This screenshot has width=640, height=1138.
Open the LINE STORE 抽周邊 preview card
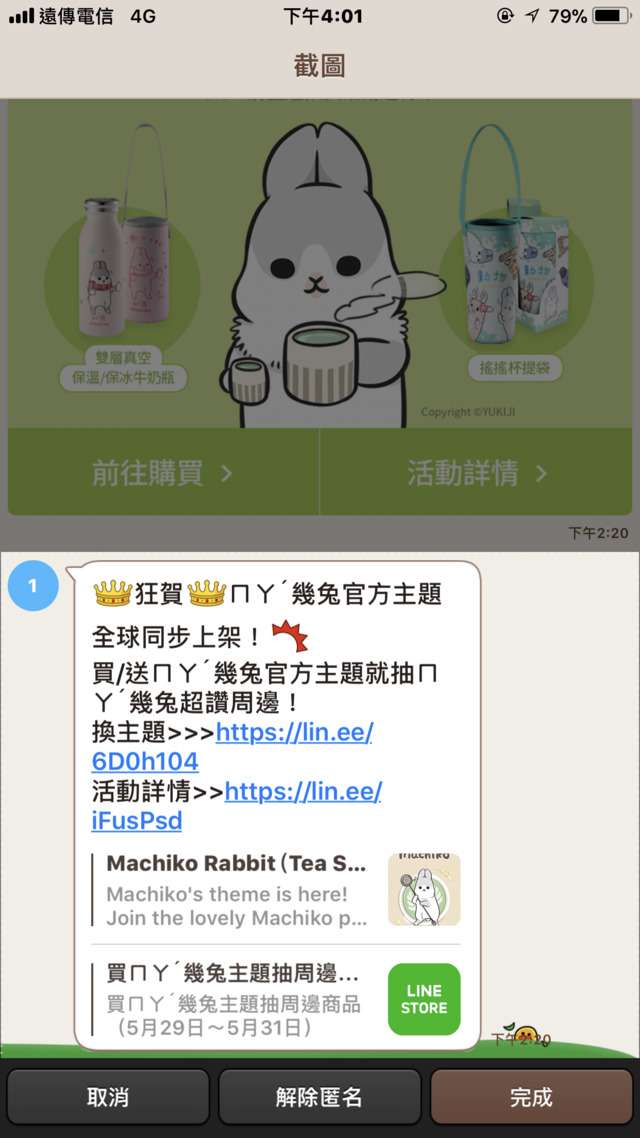tap(275, 999)
